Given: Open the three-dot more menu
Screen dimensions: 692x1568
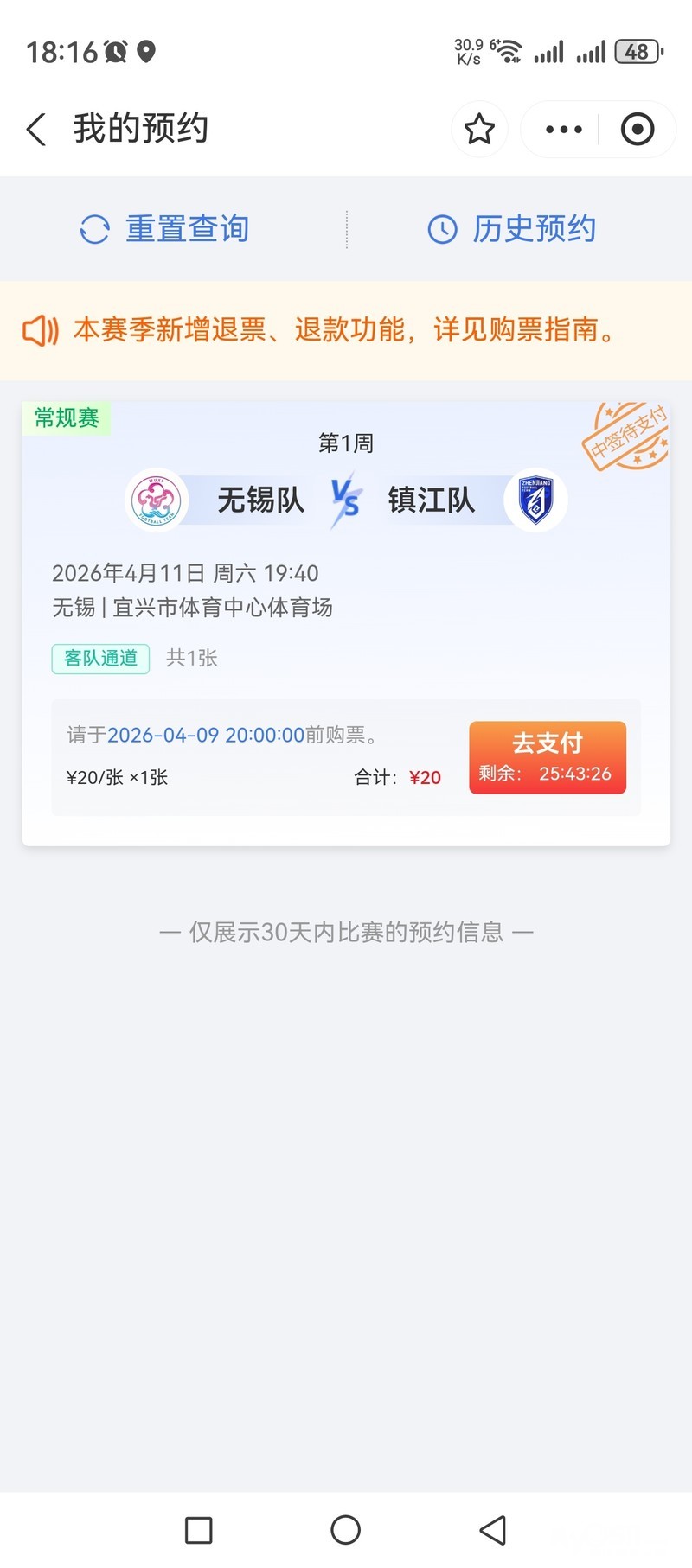Looking at the screenshot, I should click(563, 130).
